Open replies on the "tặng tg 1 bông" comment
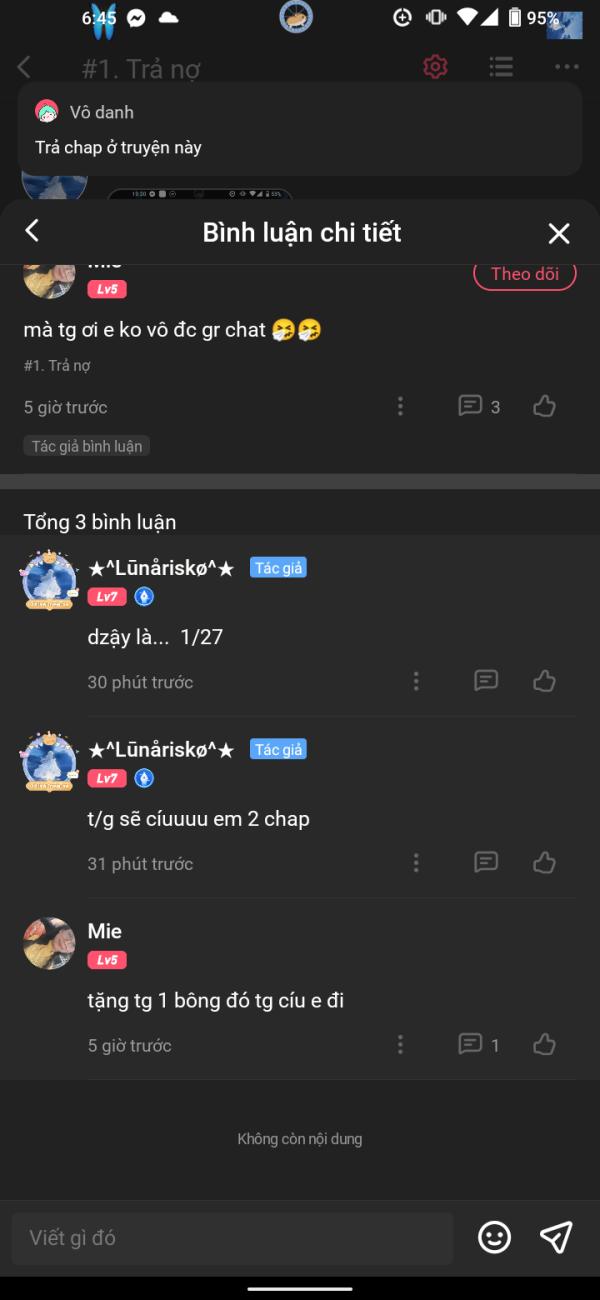Screen dimensions: 600x1300 point(478,1045)
